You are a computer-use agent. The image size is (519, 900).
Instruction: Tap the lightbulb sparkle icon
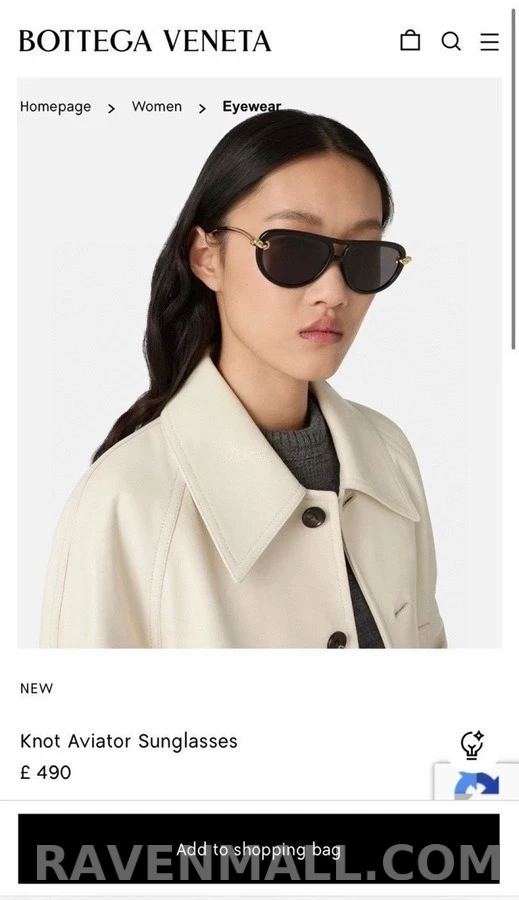(472, 744)
